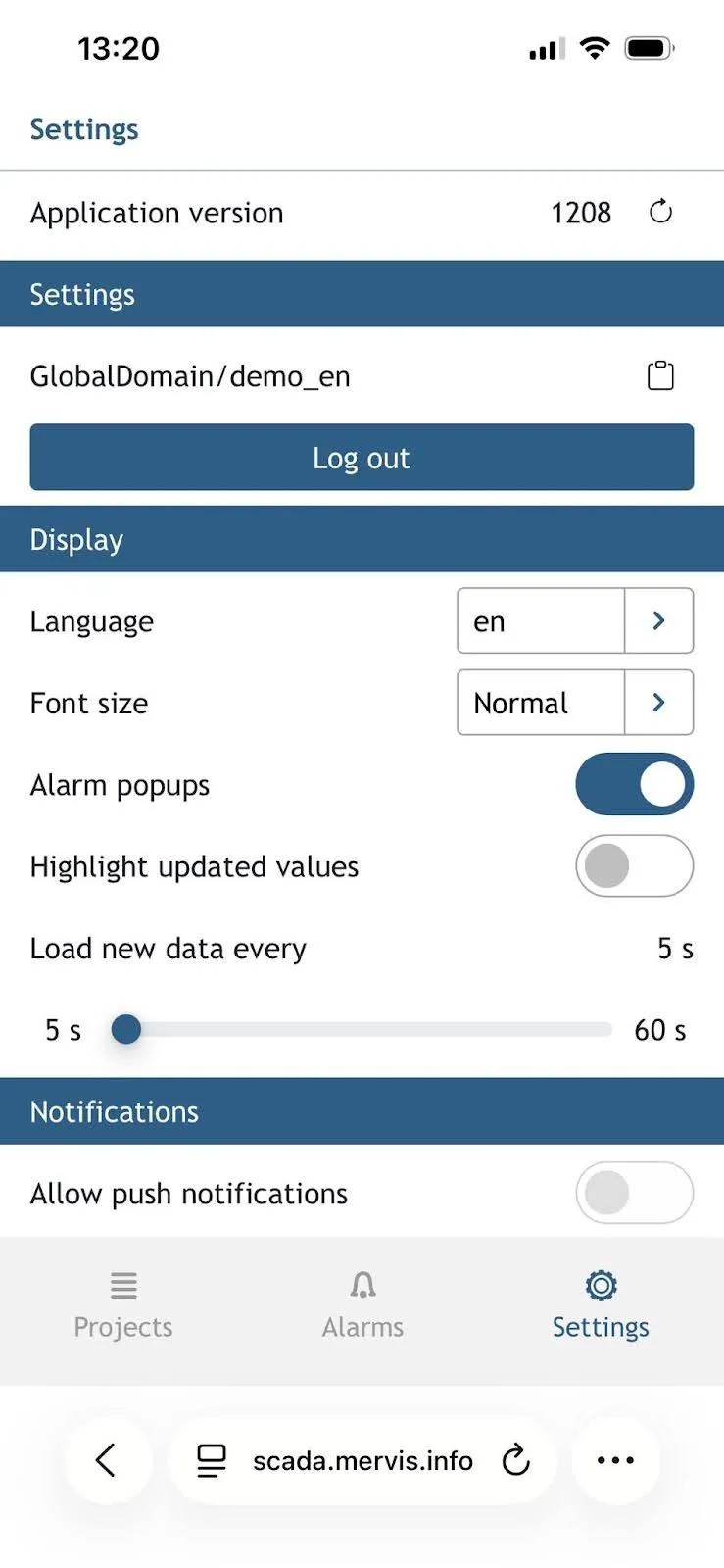Copy the GlobalDomain/demo_en account name
Screen dimensions: 724x1568
point(660,375)
